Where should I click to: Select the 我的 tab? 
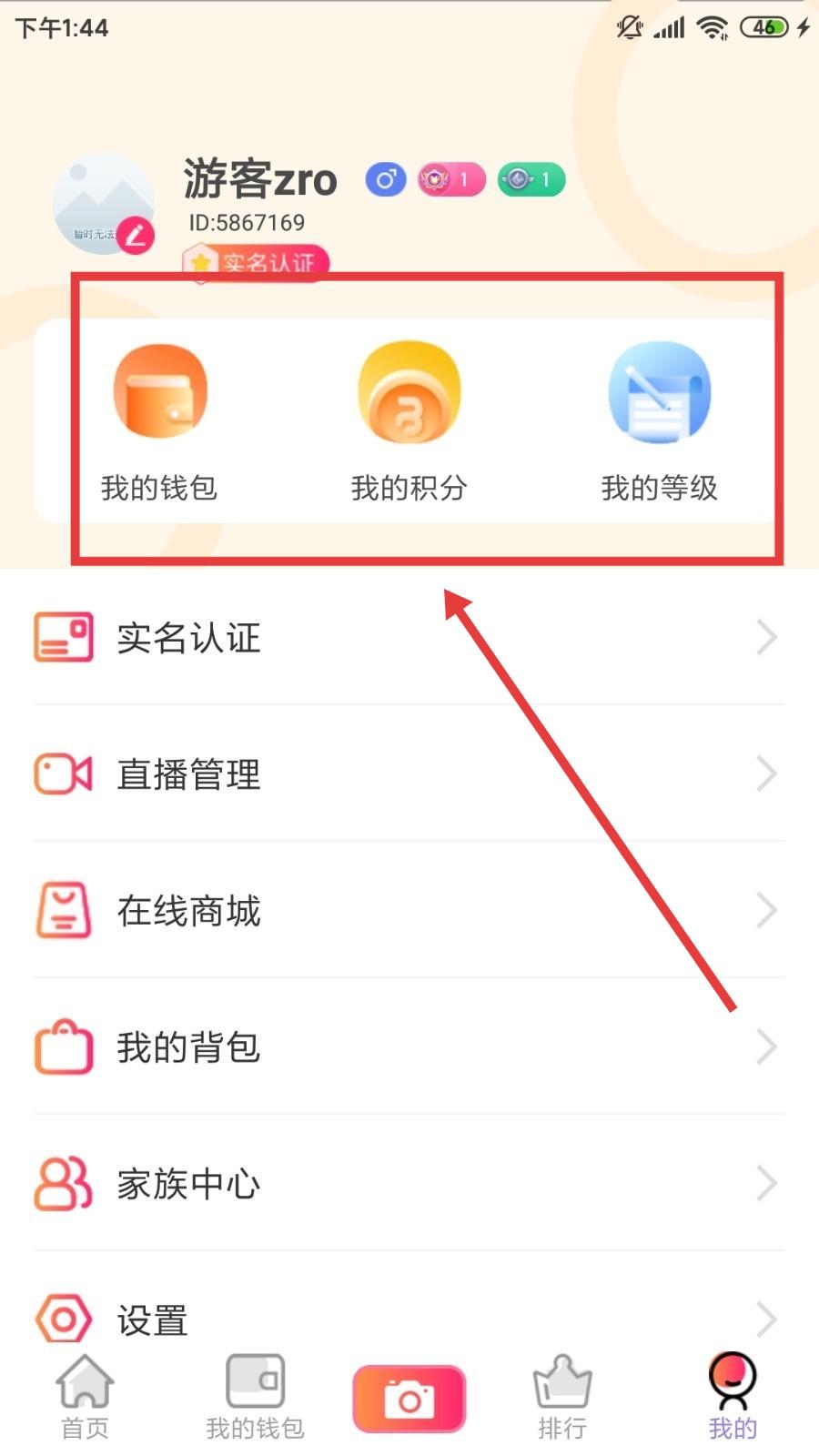733,1397
